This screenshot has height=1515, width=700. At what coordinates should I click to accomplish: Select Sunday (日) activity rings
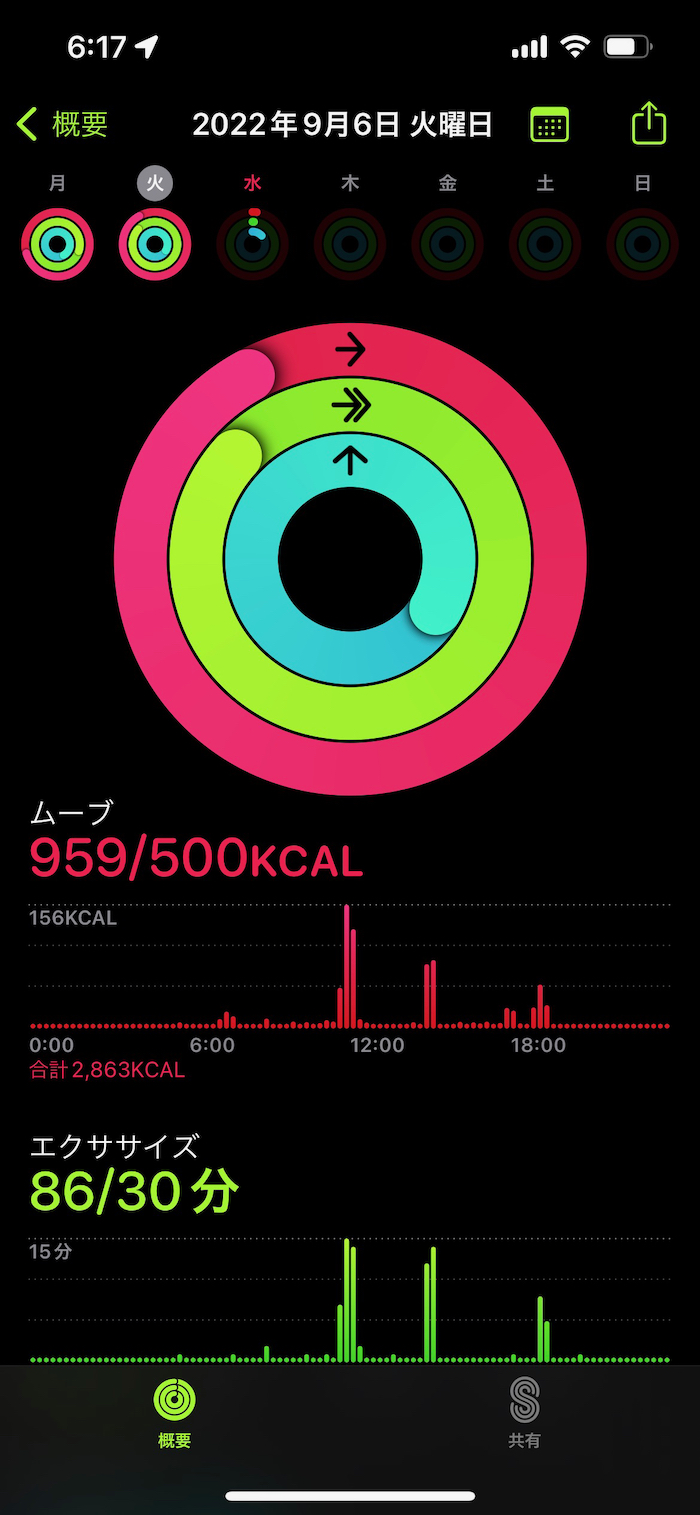643,243
